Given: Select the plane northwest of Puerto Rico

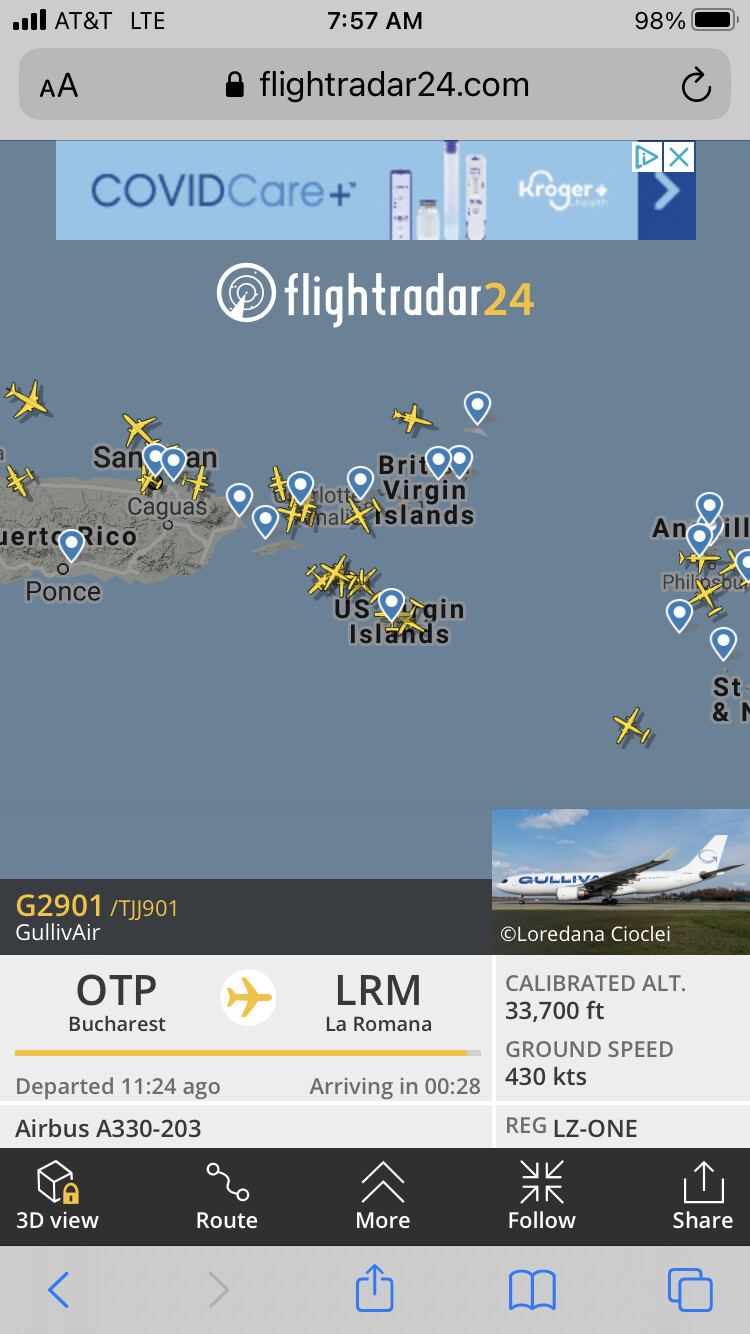Looking at the screenshot, I should click(x=27, y=399).
